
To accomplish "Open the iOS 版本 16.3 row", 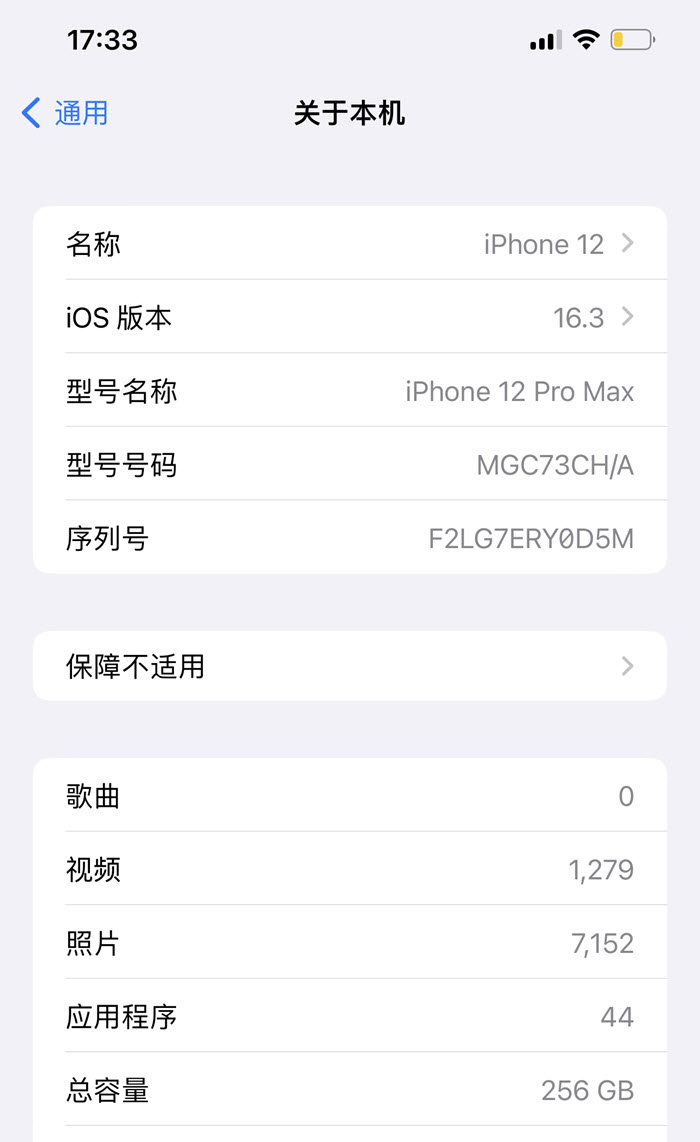I will (350, 317).
